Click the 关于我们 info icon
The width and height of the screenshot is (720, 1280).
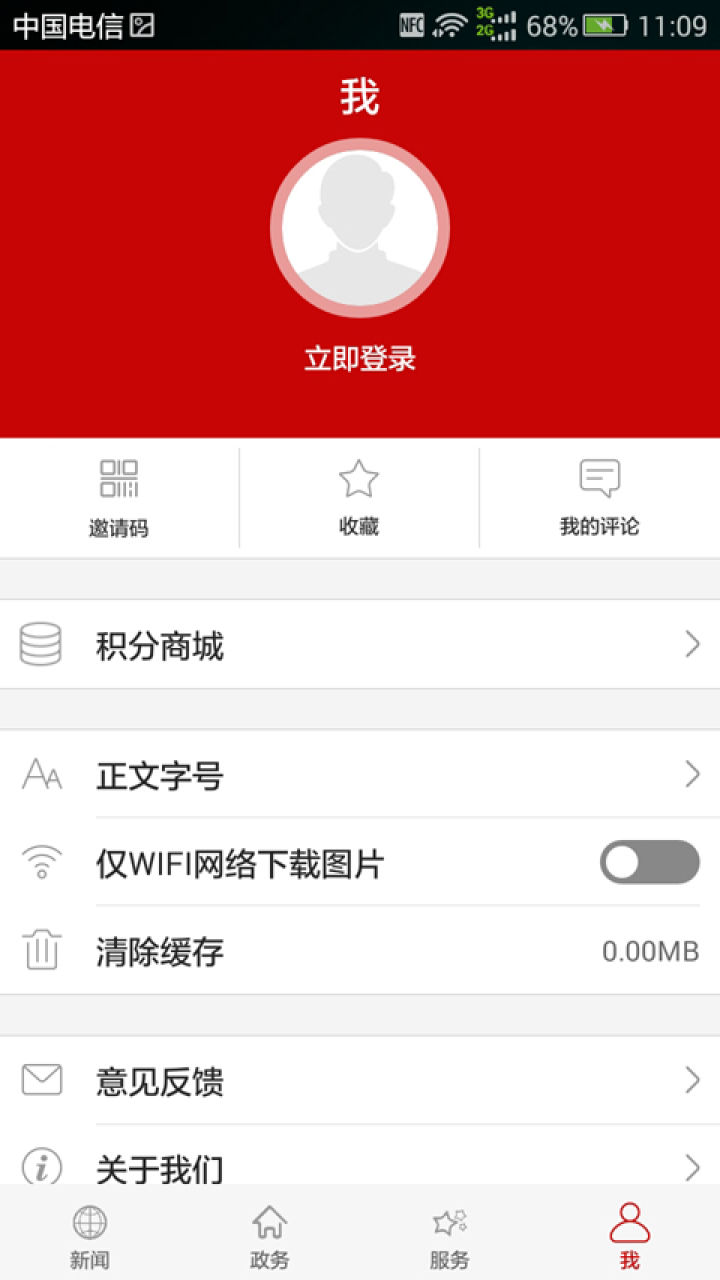41,1167
